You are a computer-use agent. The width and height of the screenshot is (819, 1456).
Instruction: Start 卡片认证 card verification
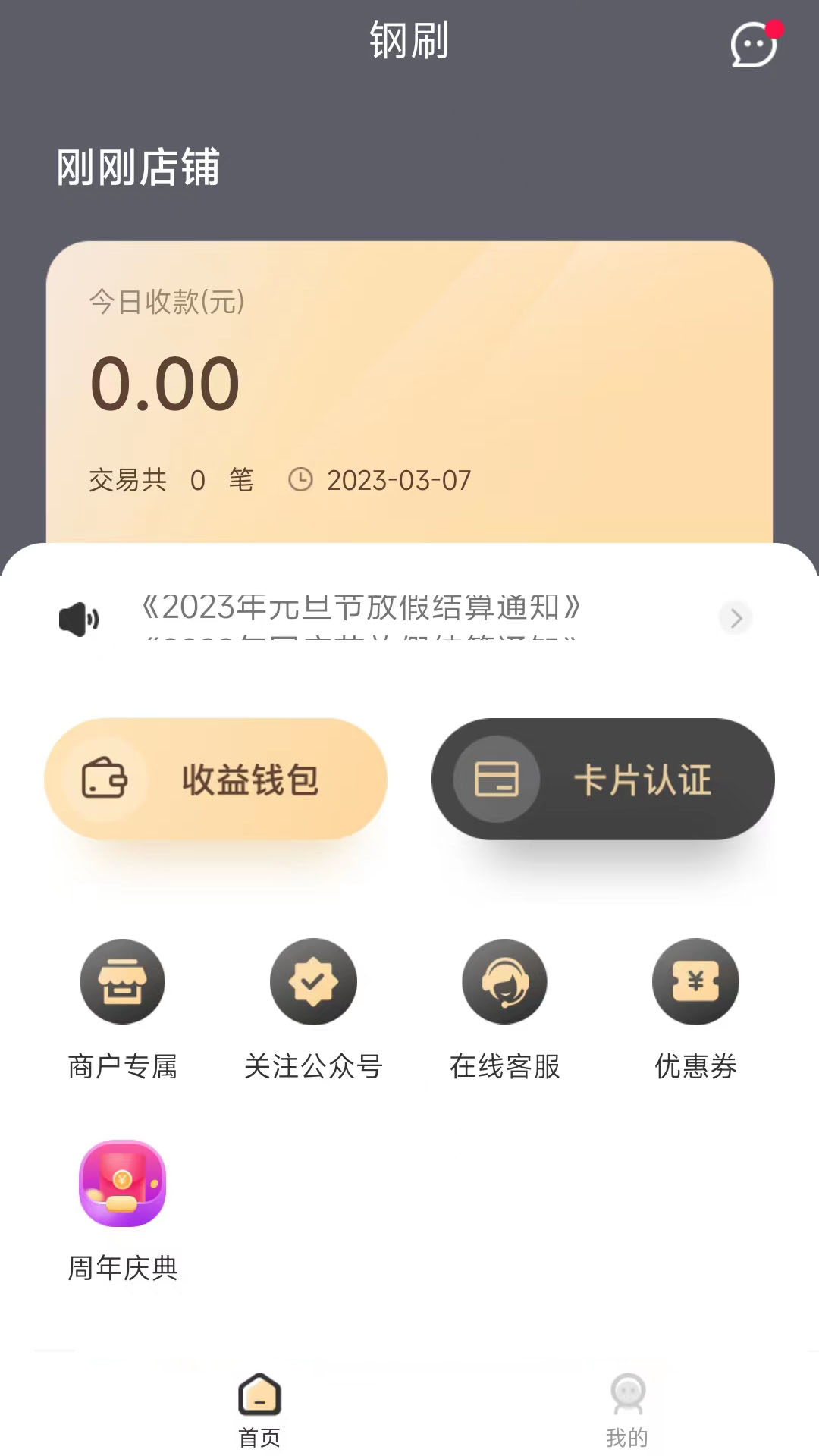pyautogui.click(x=603, y=779)
